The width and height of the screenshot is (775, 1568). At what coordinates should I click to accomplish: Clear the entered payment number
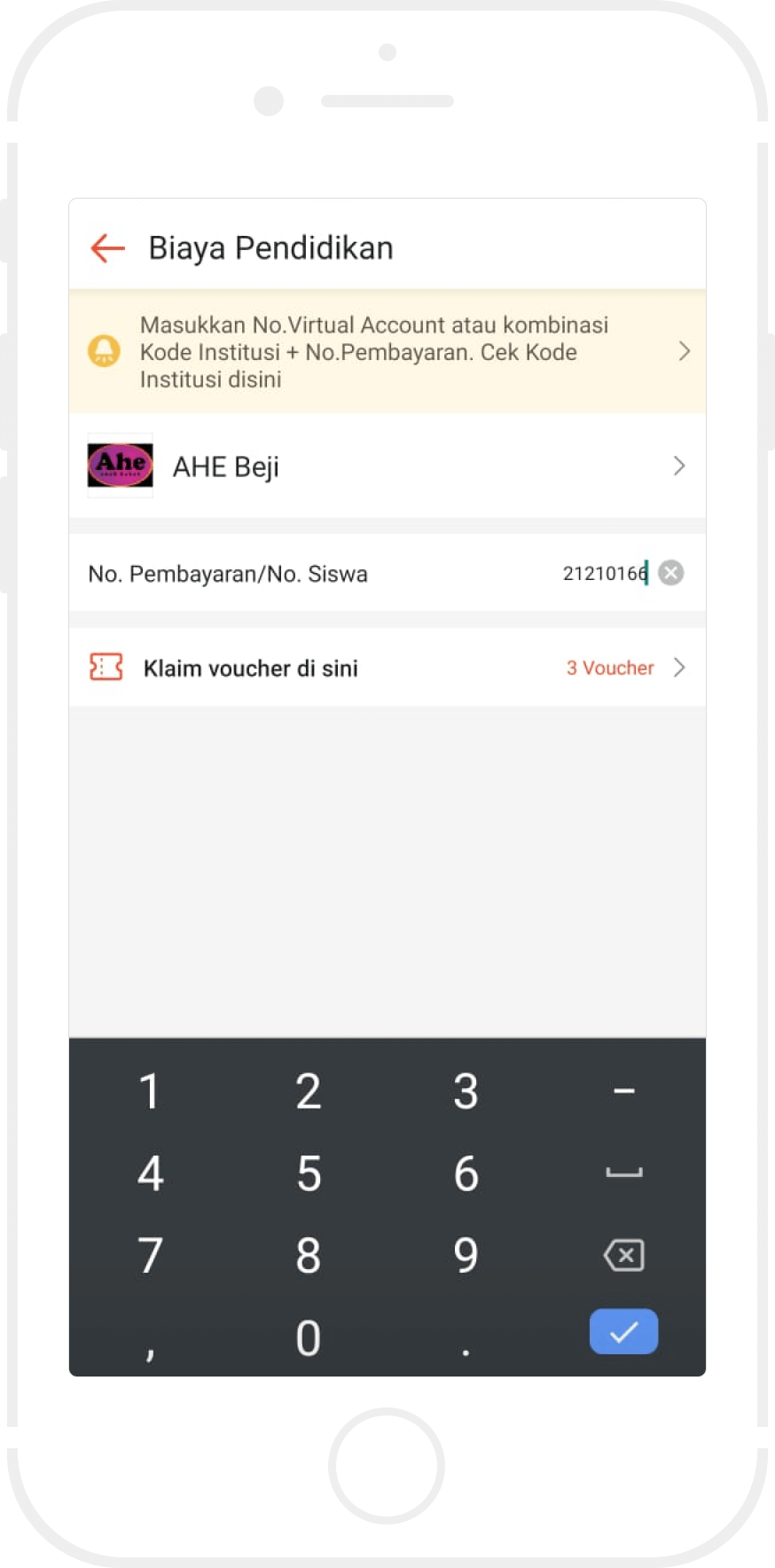[x=671, y=574]
